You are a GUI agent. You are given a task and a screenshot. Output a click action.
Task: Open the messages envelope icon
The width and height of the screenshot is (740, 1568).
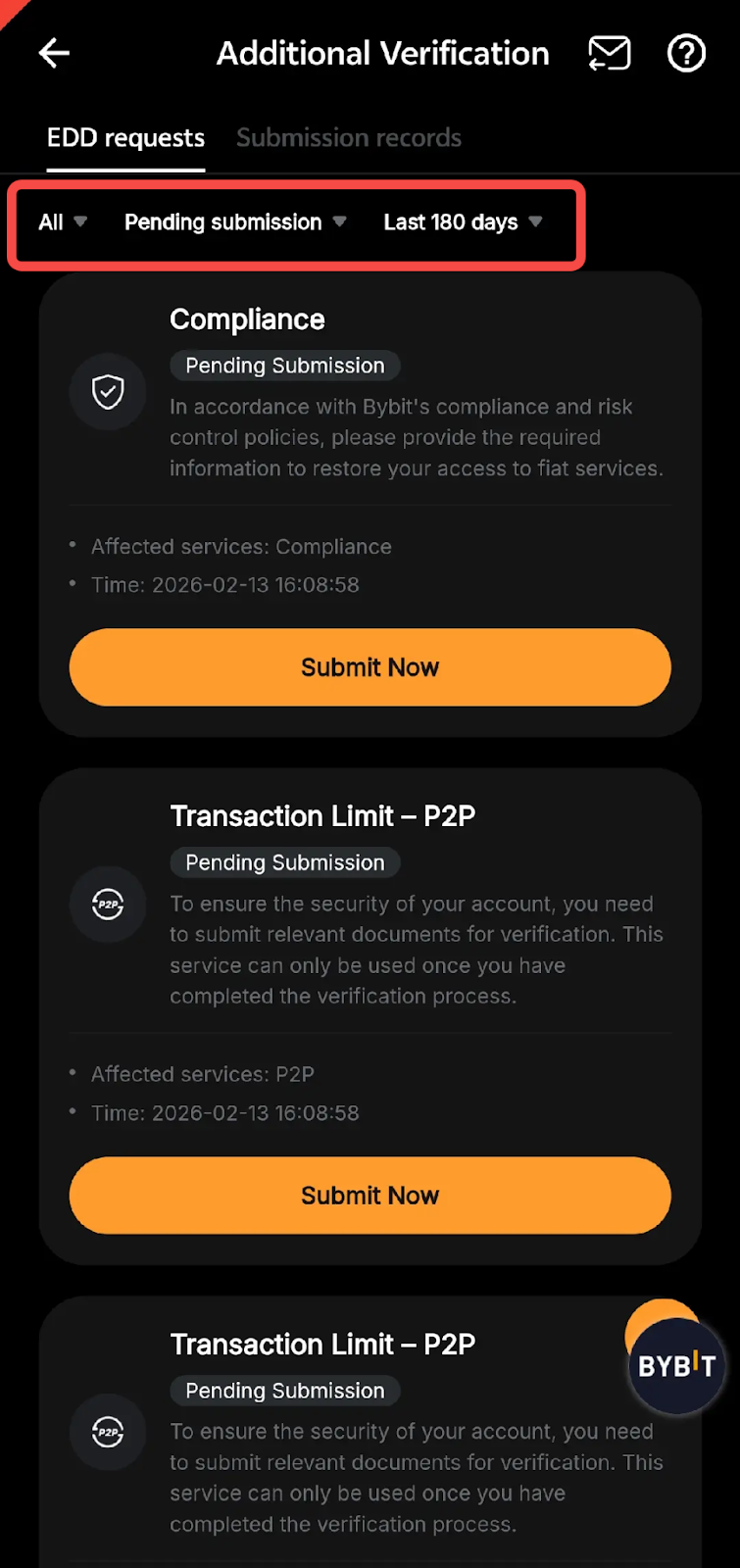coord(609,53)
